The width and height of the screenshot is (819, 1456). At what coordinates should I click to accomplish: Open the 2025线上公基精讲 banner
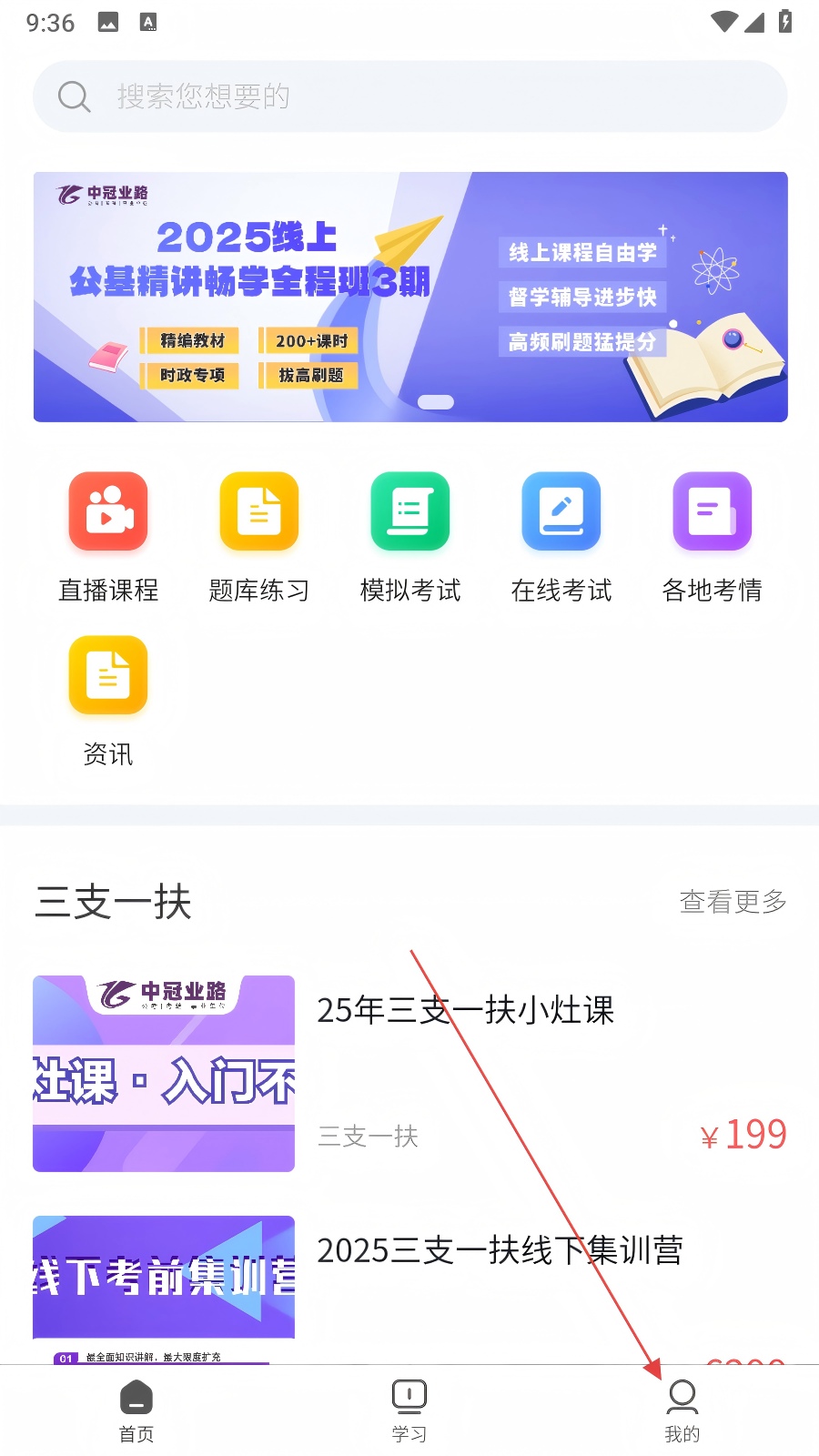[409, 297]
